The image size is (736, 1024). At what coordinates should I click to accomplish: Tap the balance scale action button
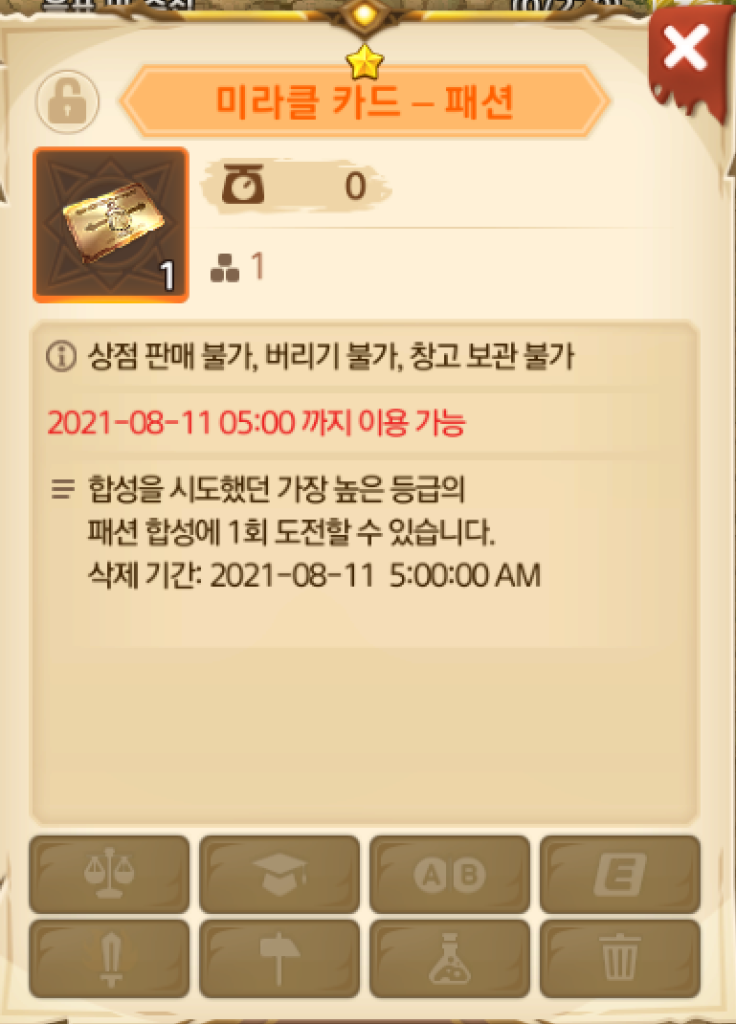tap(109, 875)
